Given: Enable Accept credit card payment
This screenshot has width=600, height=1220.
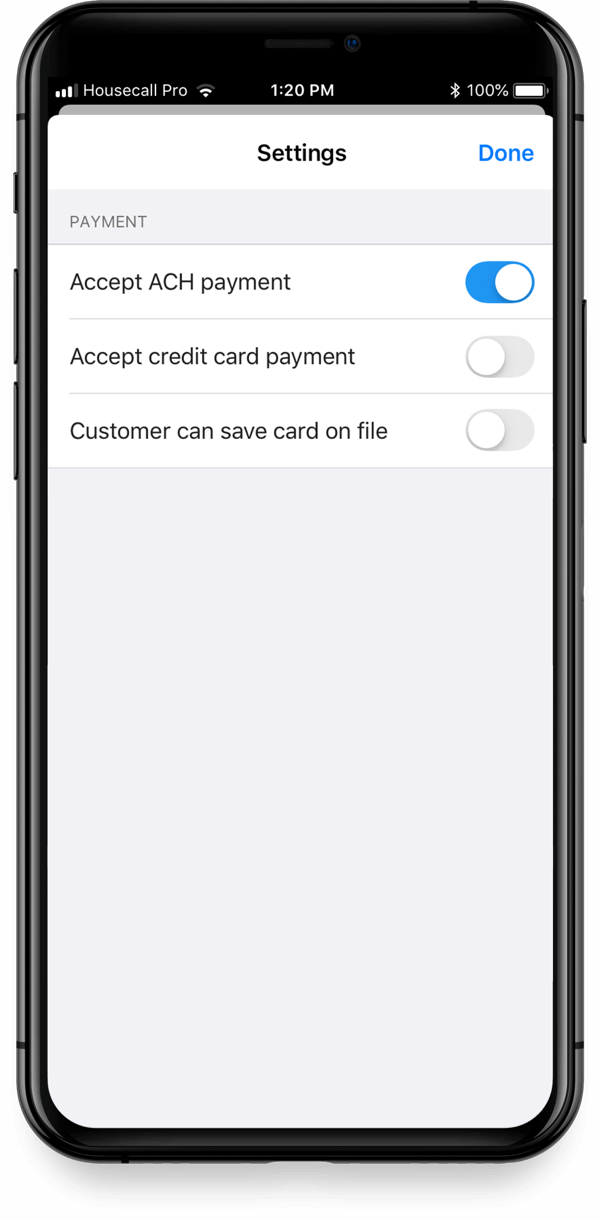Looking at the screenshot, I should 499,357.
